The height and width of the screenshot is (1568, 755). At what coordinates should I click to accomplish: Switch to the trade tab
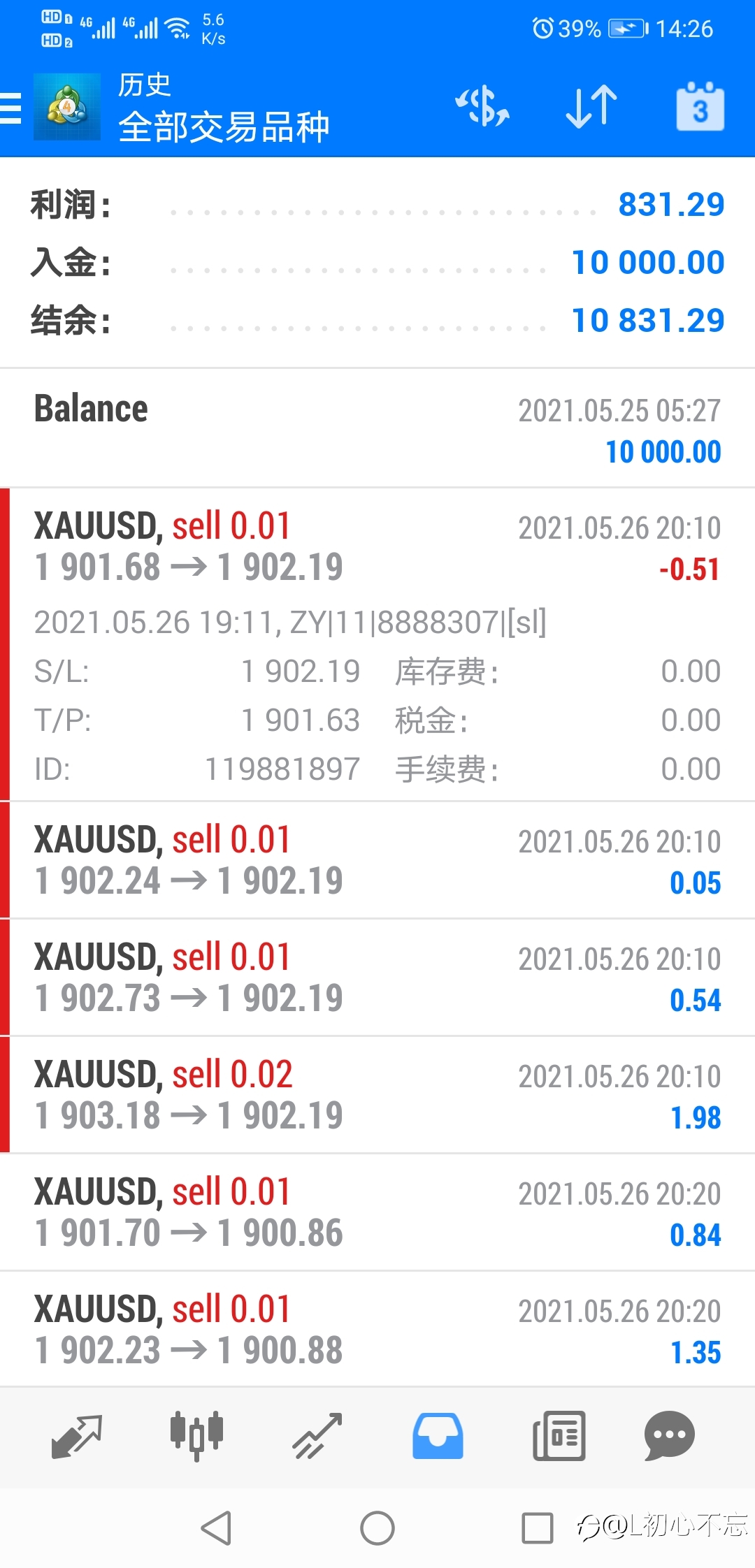click(x=317, y=1437)
